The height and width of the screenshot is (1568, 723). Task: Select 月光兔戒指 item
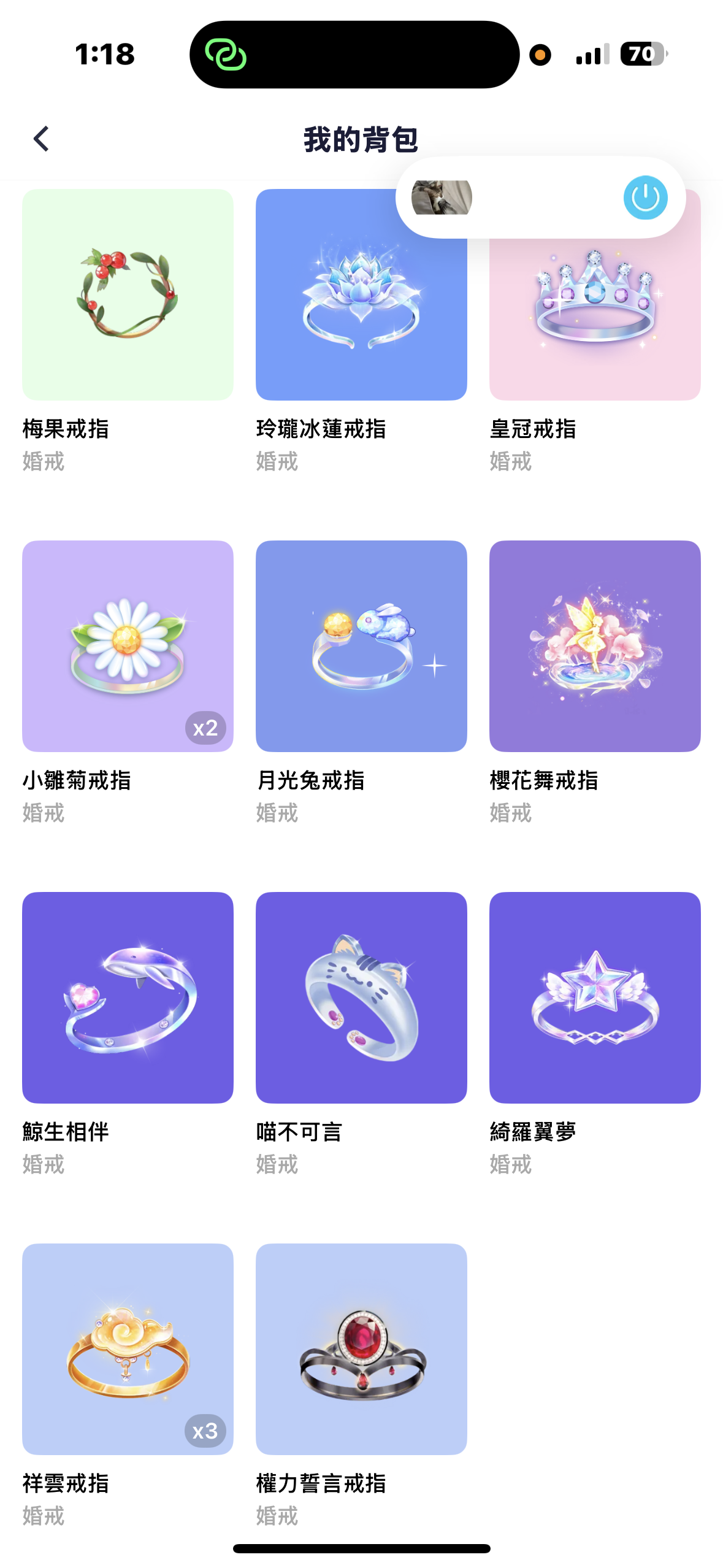361,646
